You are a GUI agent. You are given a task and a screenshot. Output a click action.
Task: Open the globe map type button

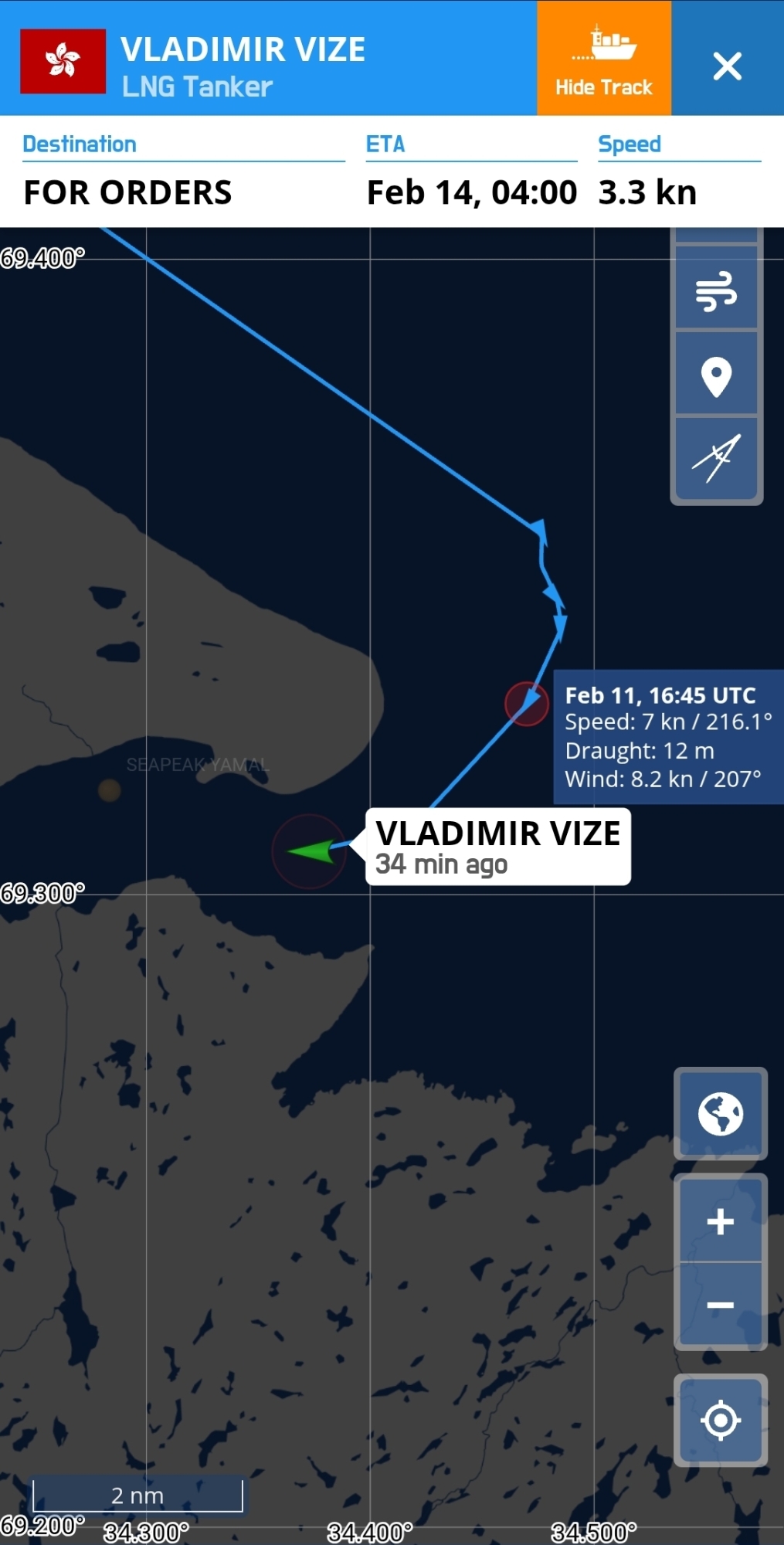720,1113
